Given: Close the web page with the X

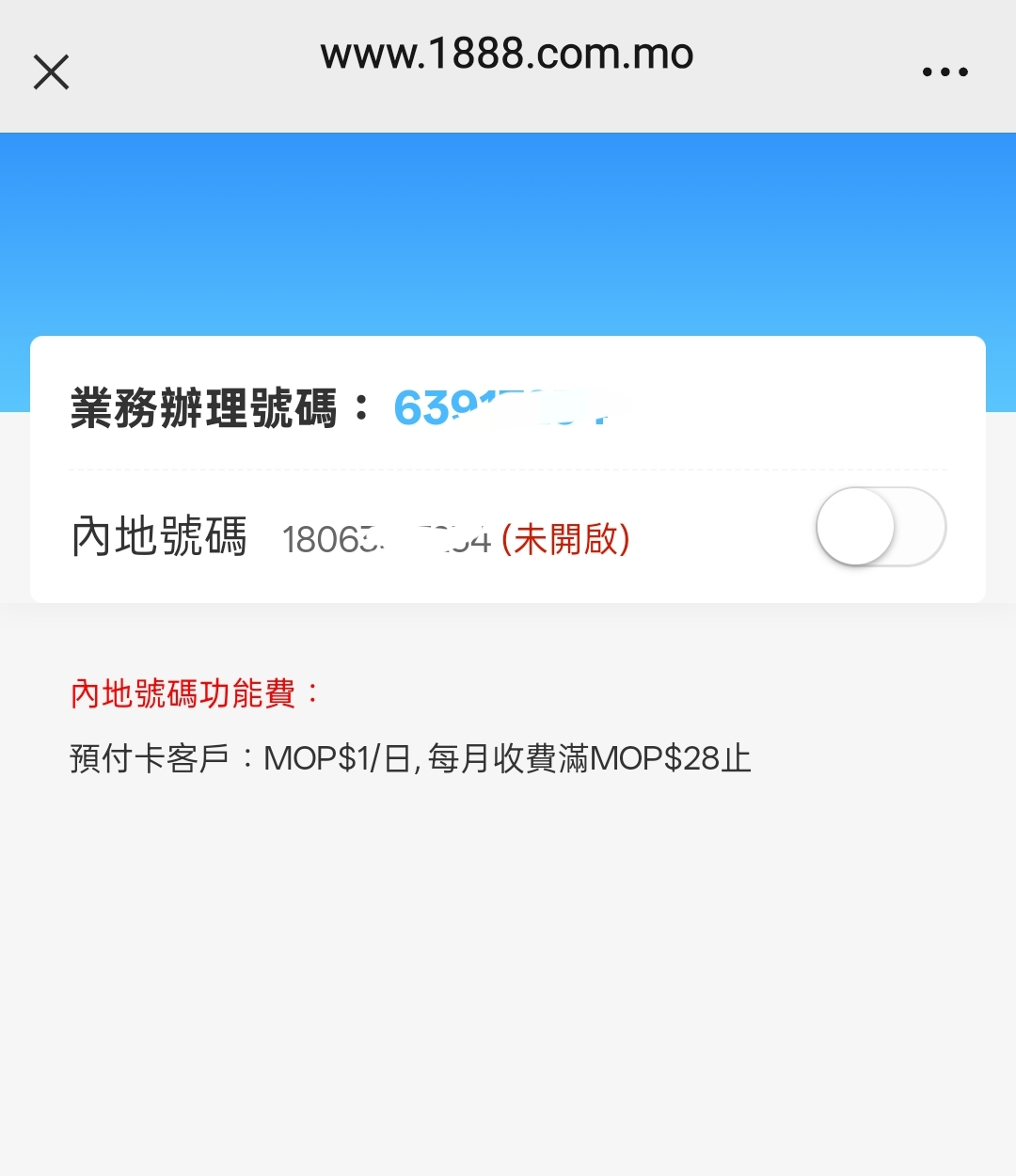Looking at the screenshot, I should click(x=51, y=72).
